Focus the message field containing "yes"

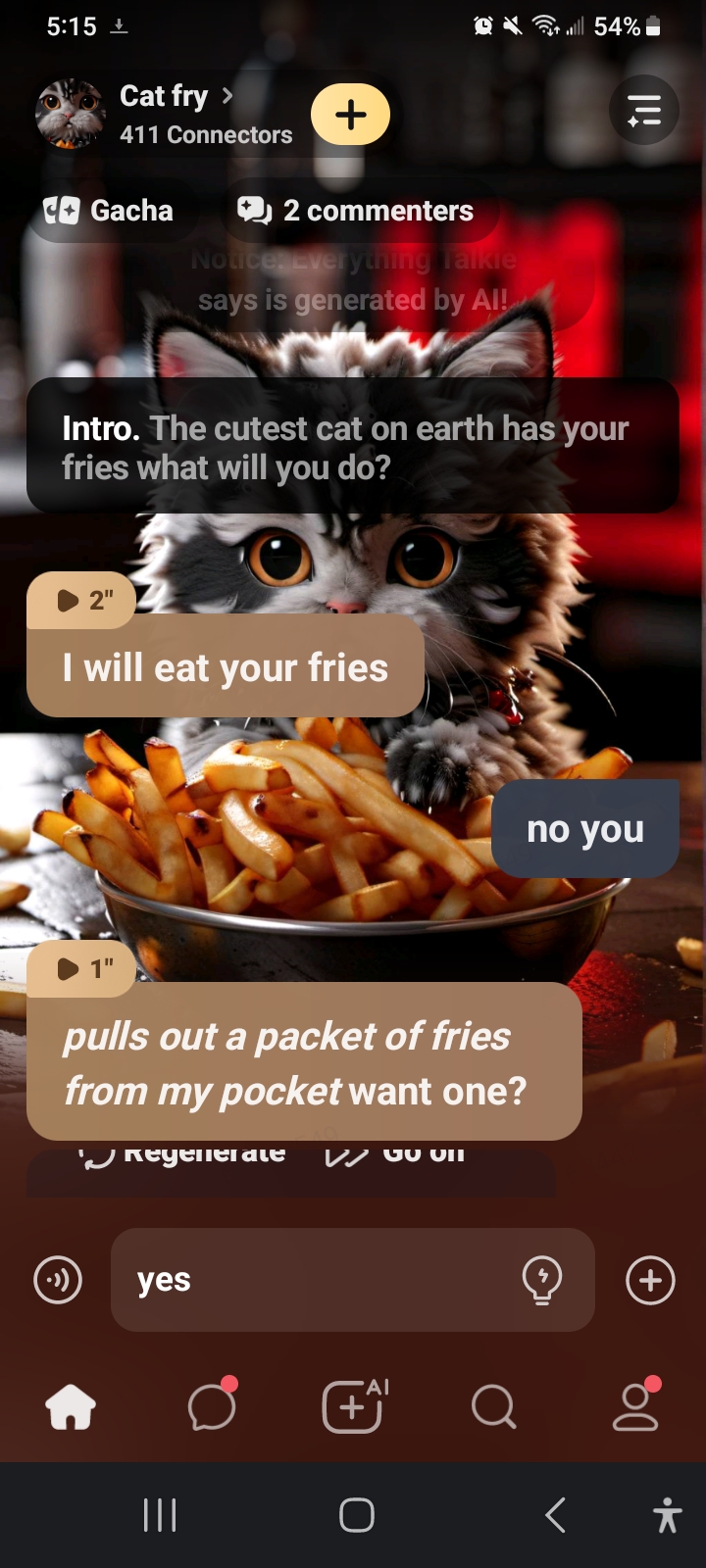coord(314,1280)
